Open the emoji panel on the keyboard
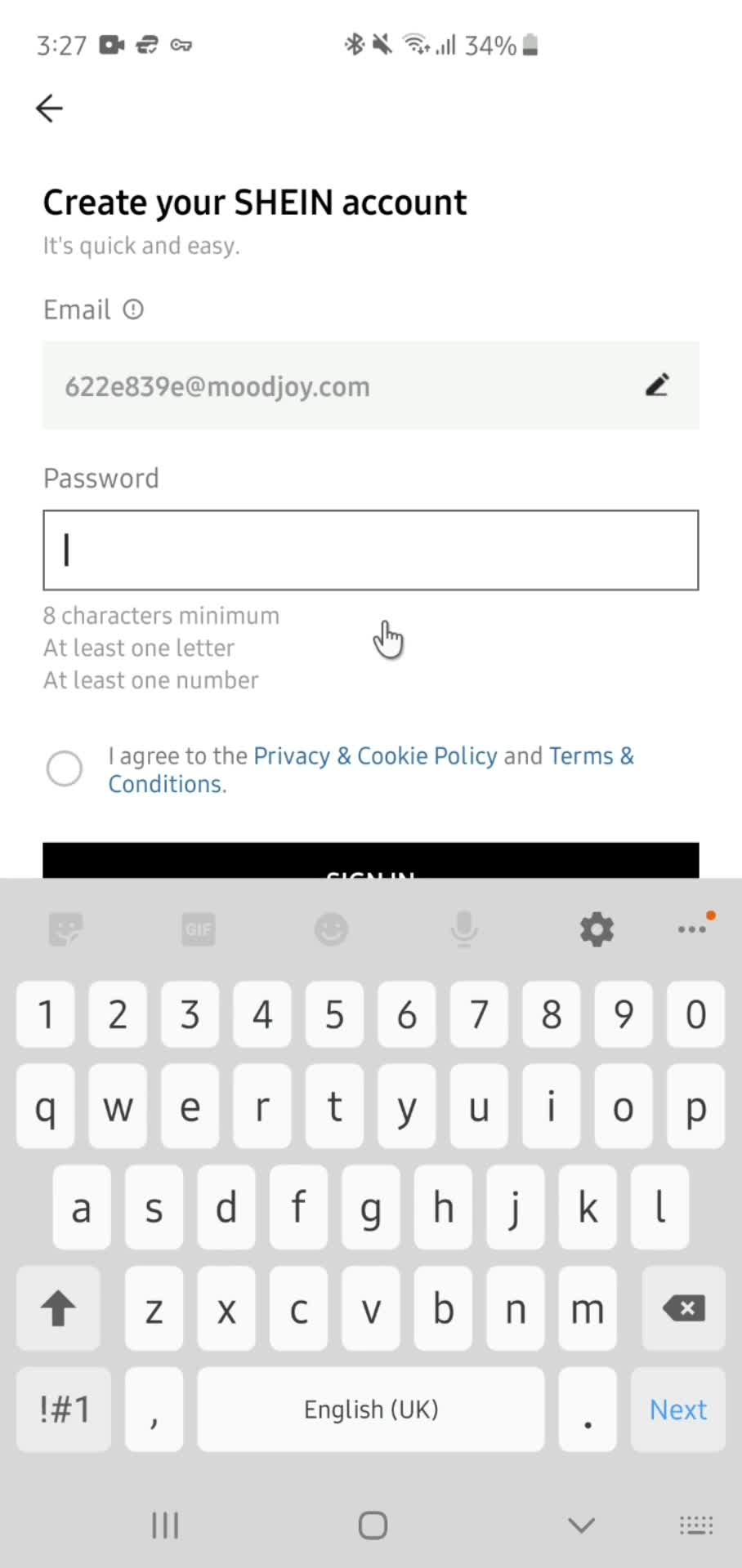This screenshot has width=742, height=1568. tap(330, 929)
